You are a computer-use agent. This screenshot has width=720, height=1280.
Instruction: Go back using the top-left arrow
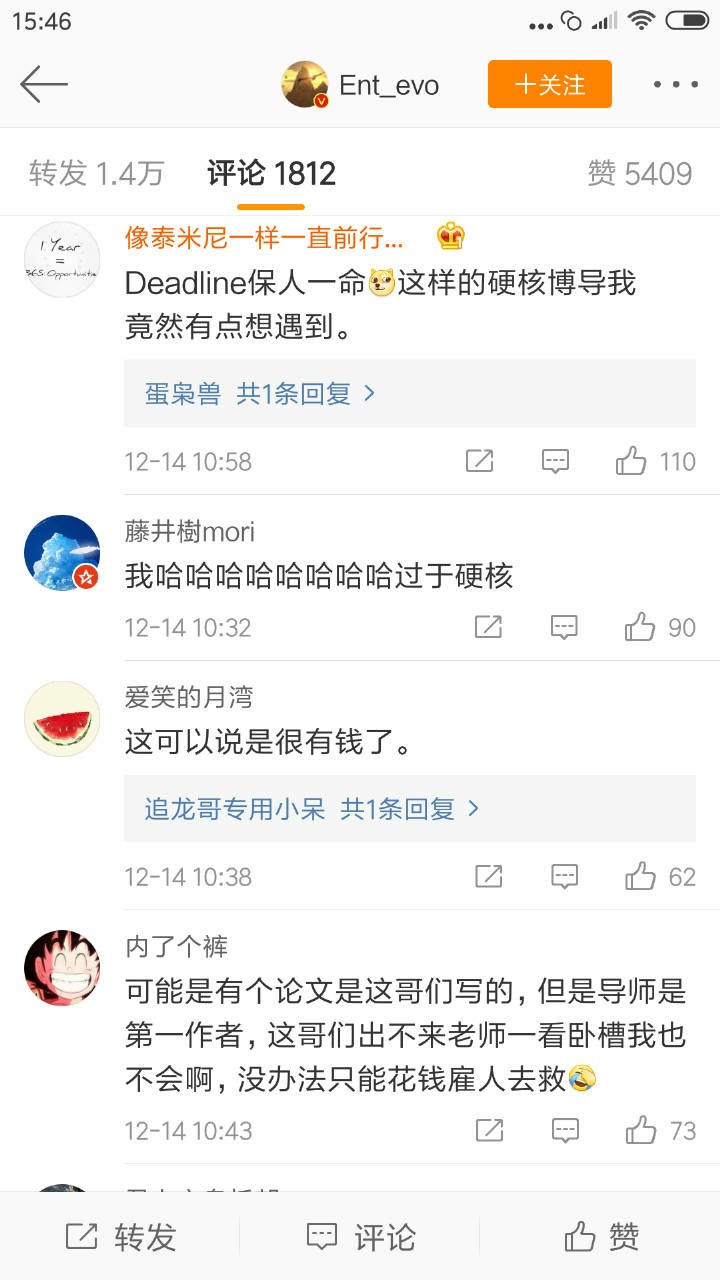[44, 85]
